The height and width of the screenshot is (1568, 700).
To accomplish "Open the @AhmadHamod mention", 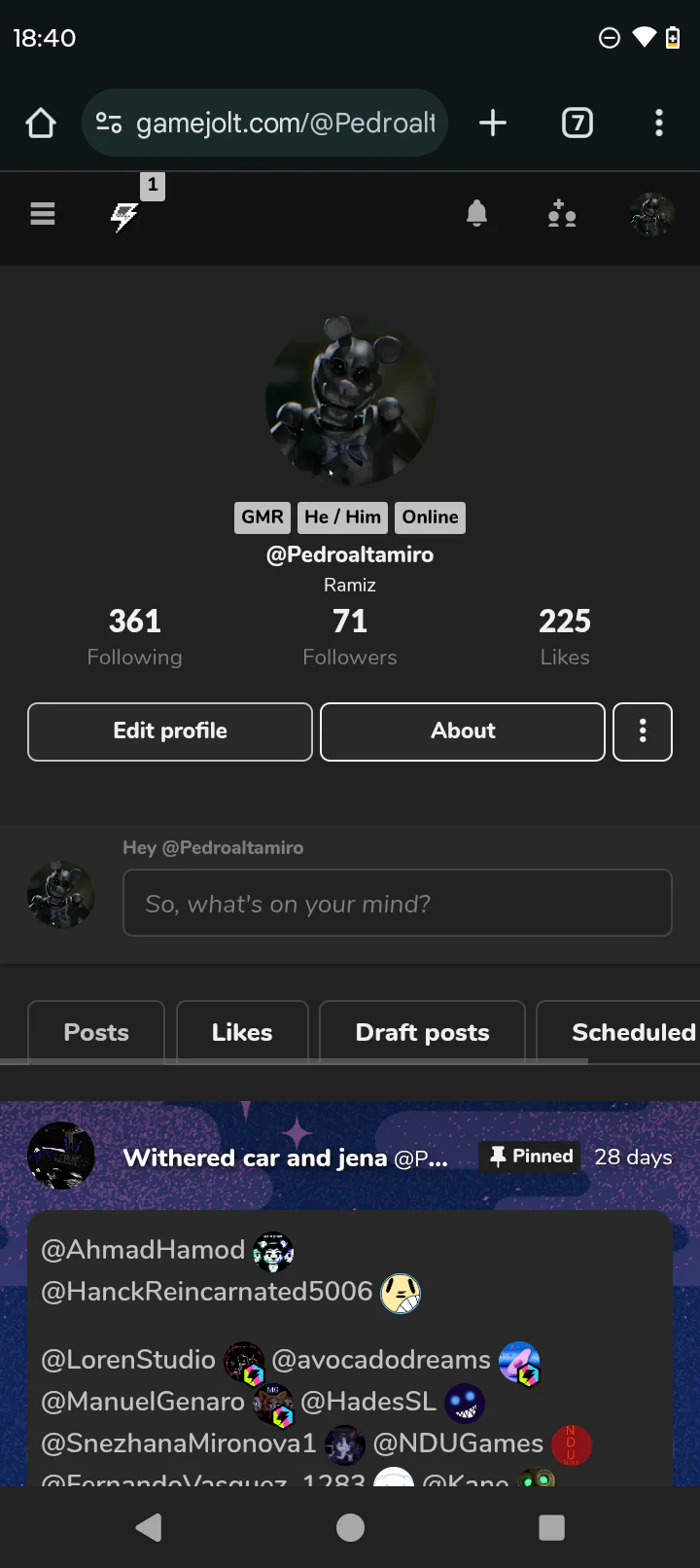I will tap(143, 1250).
